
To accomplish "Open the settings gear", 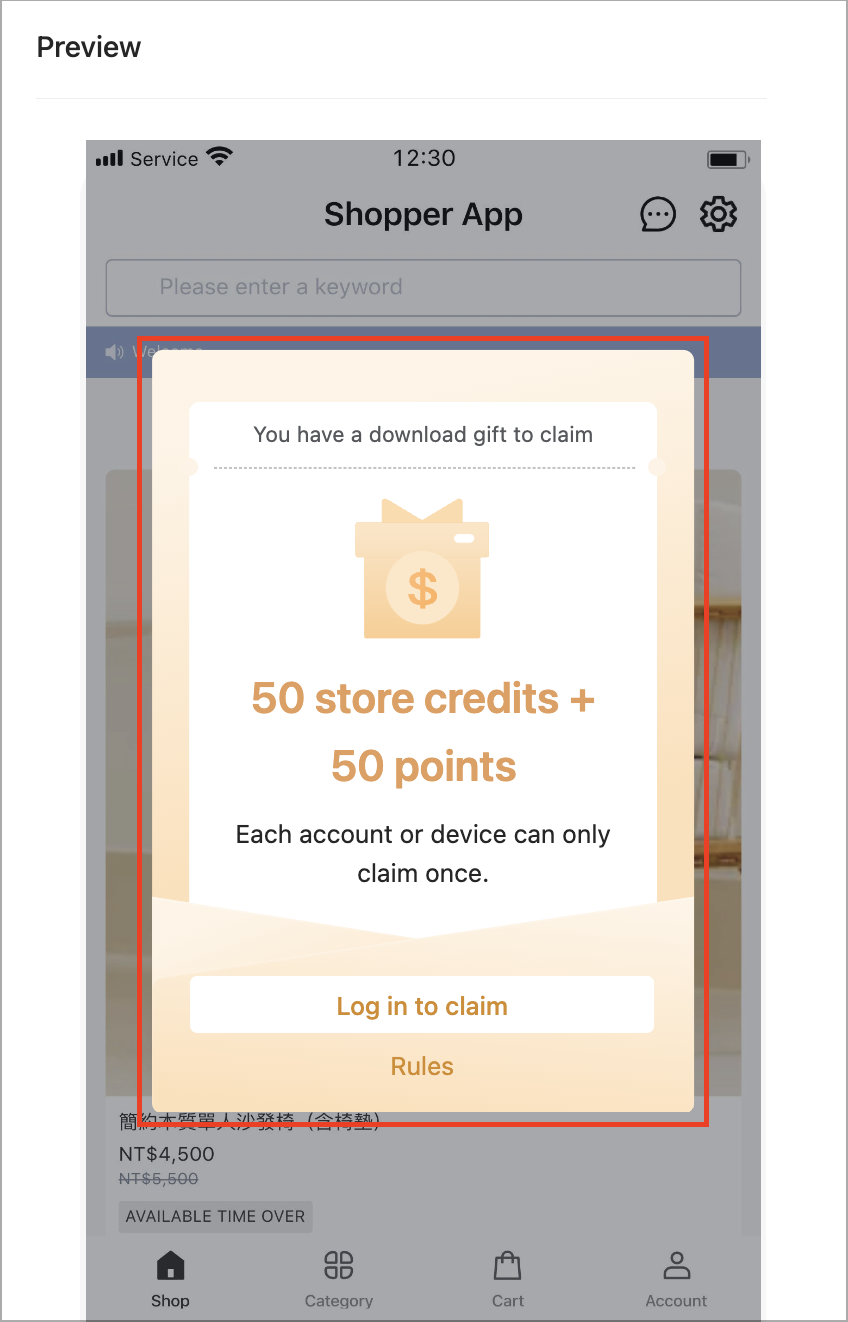I will click(718, 214).
